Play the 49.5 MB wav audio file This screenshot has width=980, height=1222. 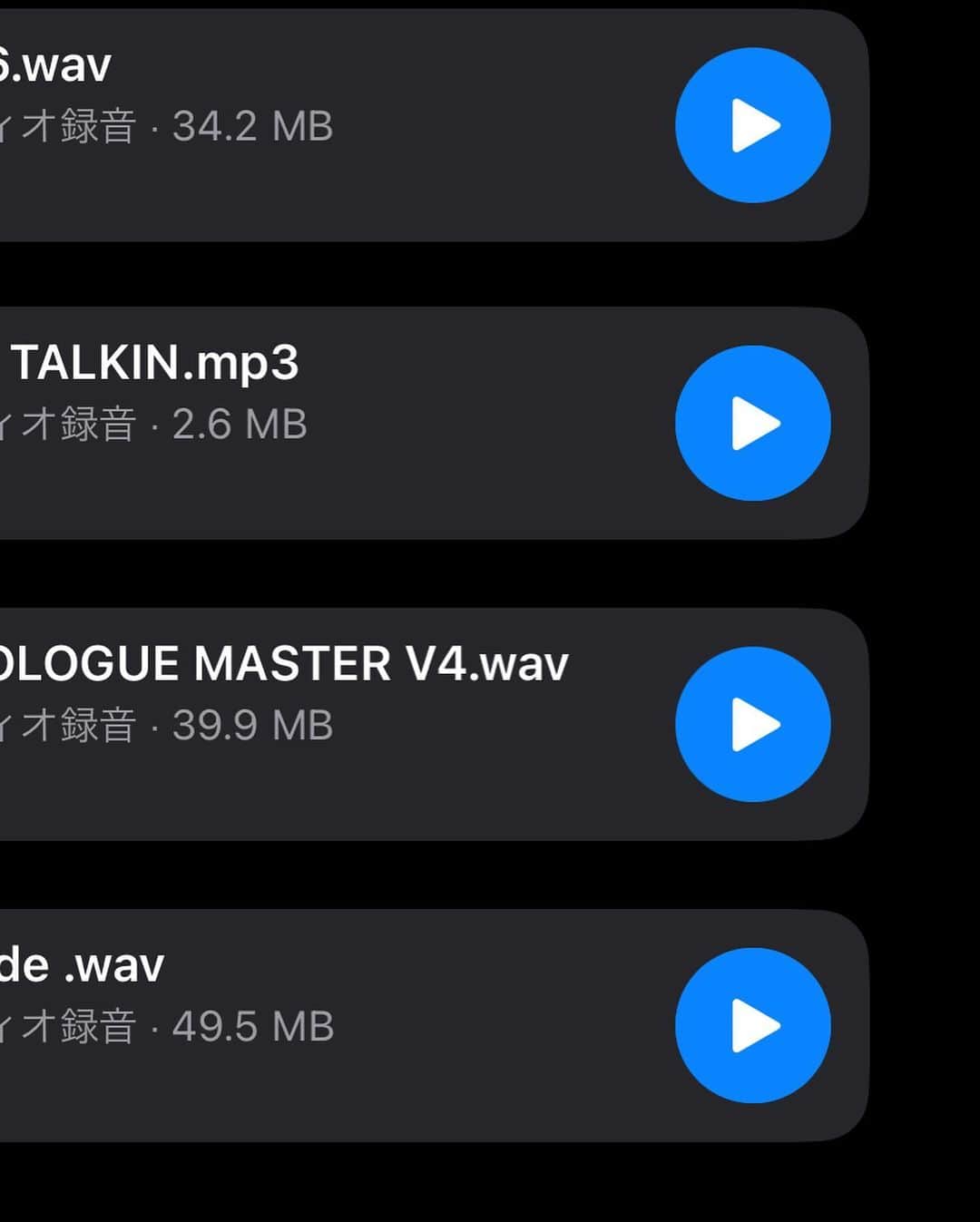(x=752, y=1025)
